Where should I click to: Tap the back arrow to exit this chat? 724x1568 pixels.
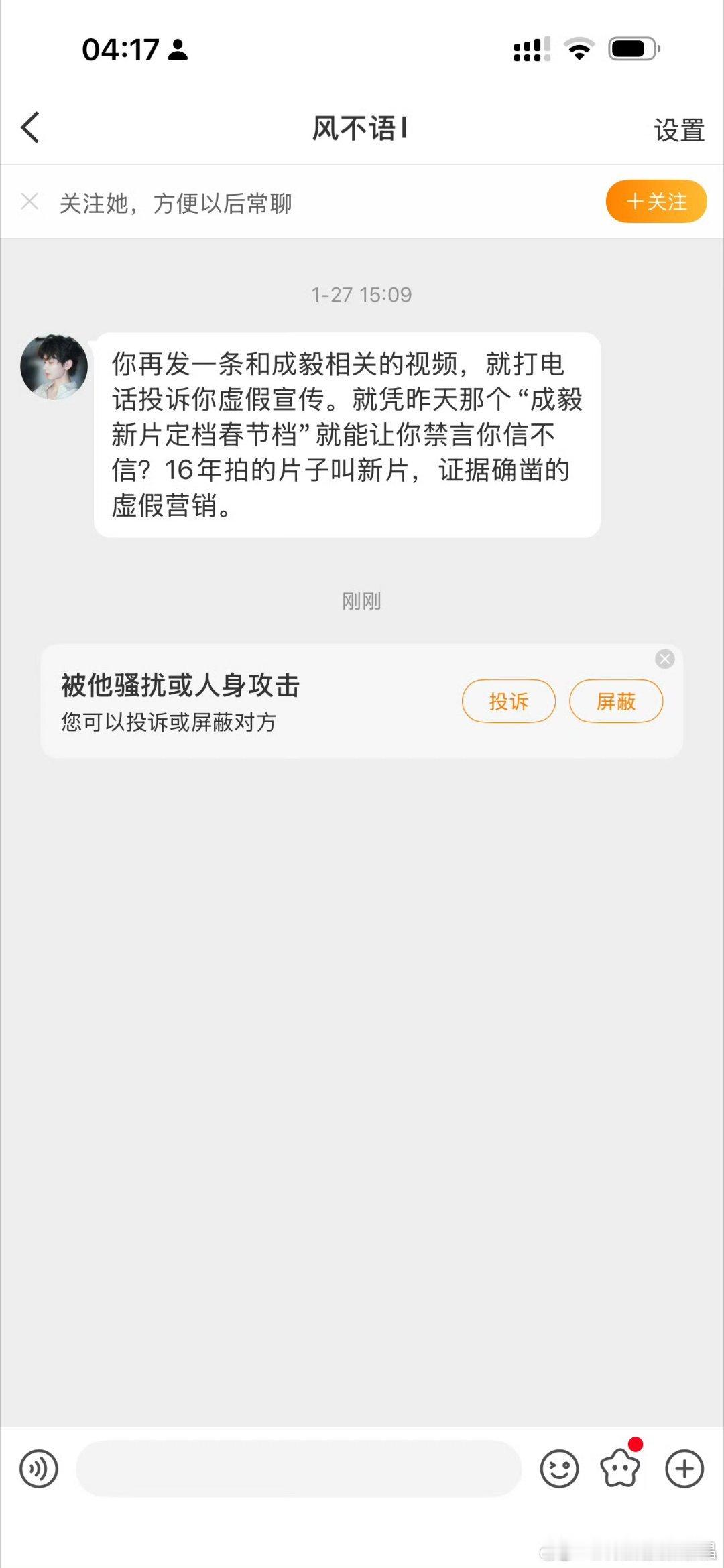[29, 127]
